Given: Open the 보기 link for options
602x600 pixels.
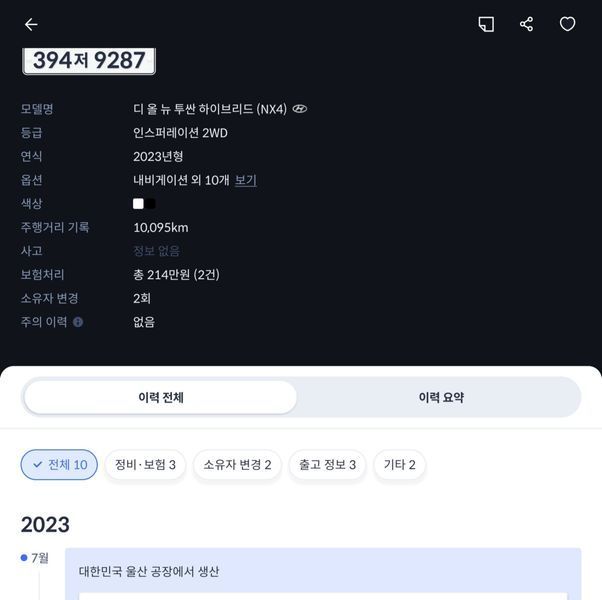Looking at the screenshot, I should click(245, 180).
